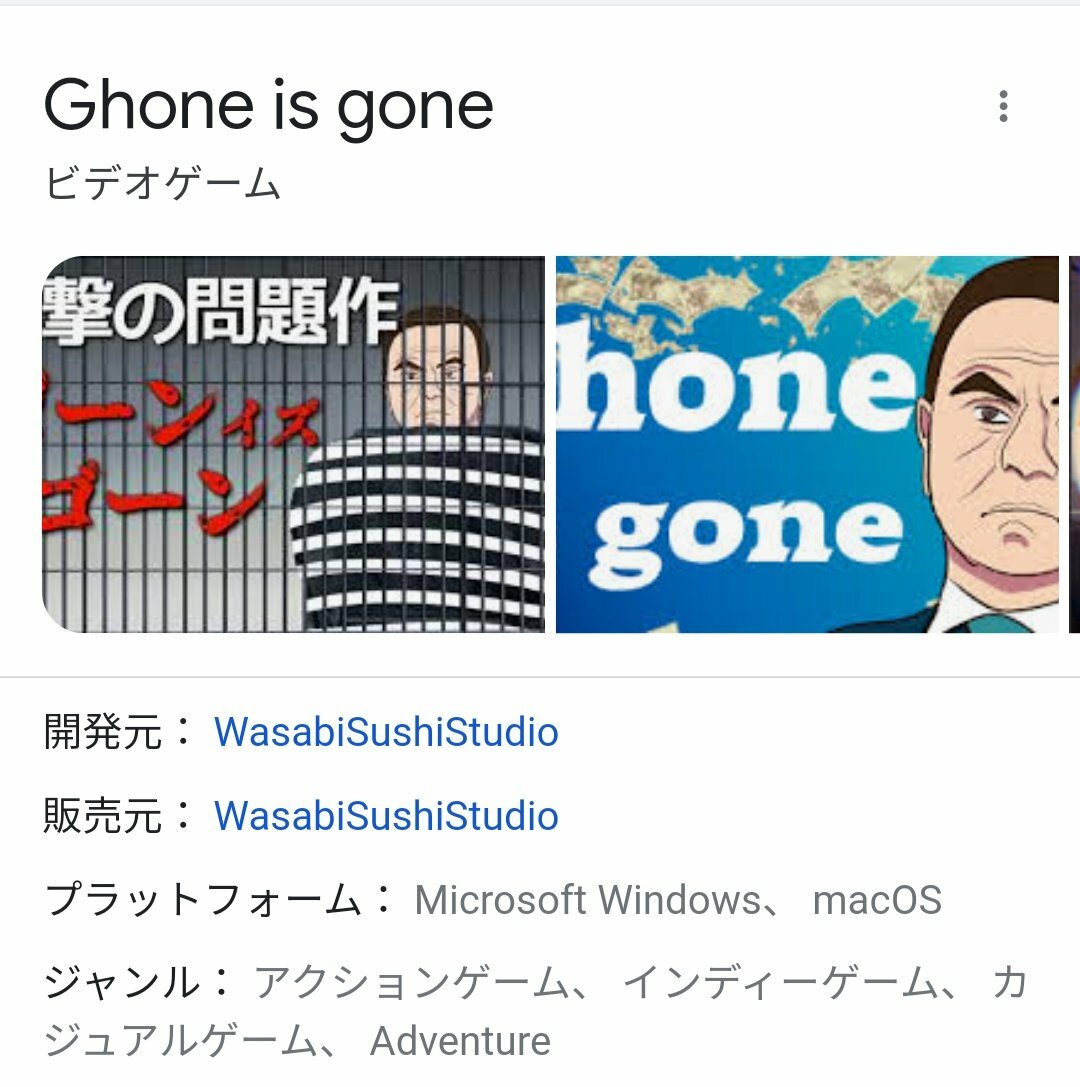Open the three-dot overflow menu
Viewport: 1080px width, 1087px height.
click(1003, 106)
